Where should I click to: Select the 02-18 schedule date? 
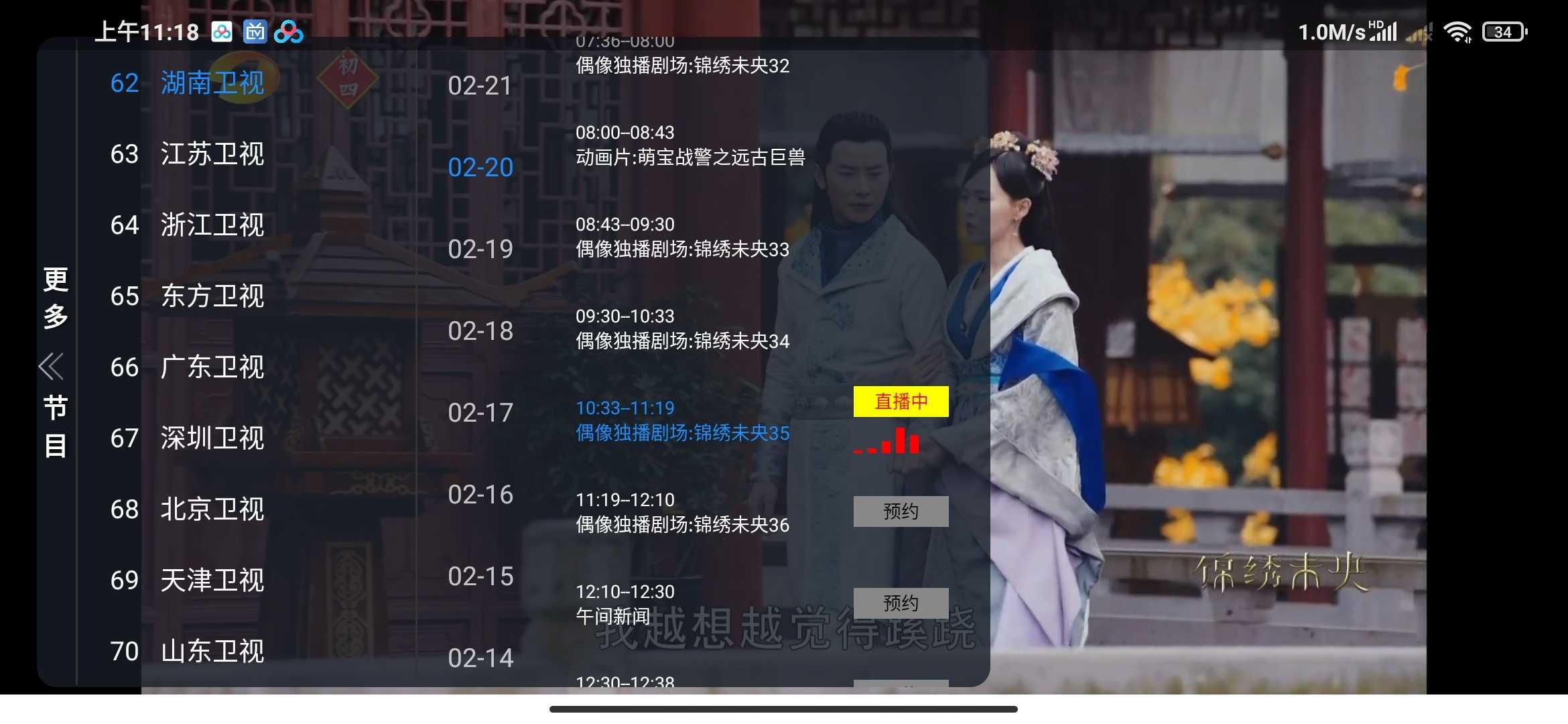[480, 331]
